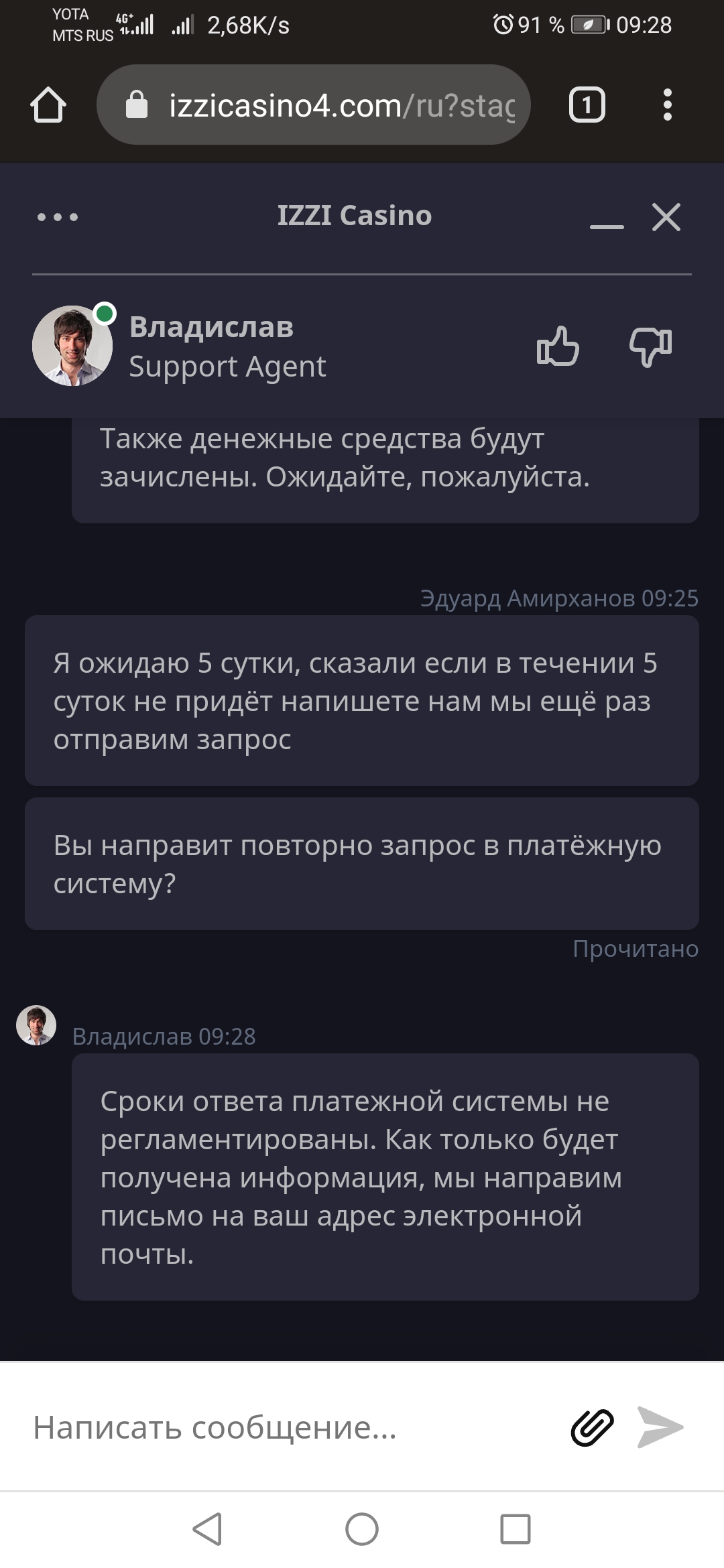
Task: Open the browser overflow menu
Action: pyautogui.click(x=667, y=105)
